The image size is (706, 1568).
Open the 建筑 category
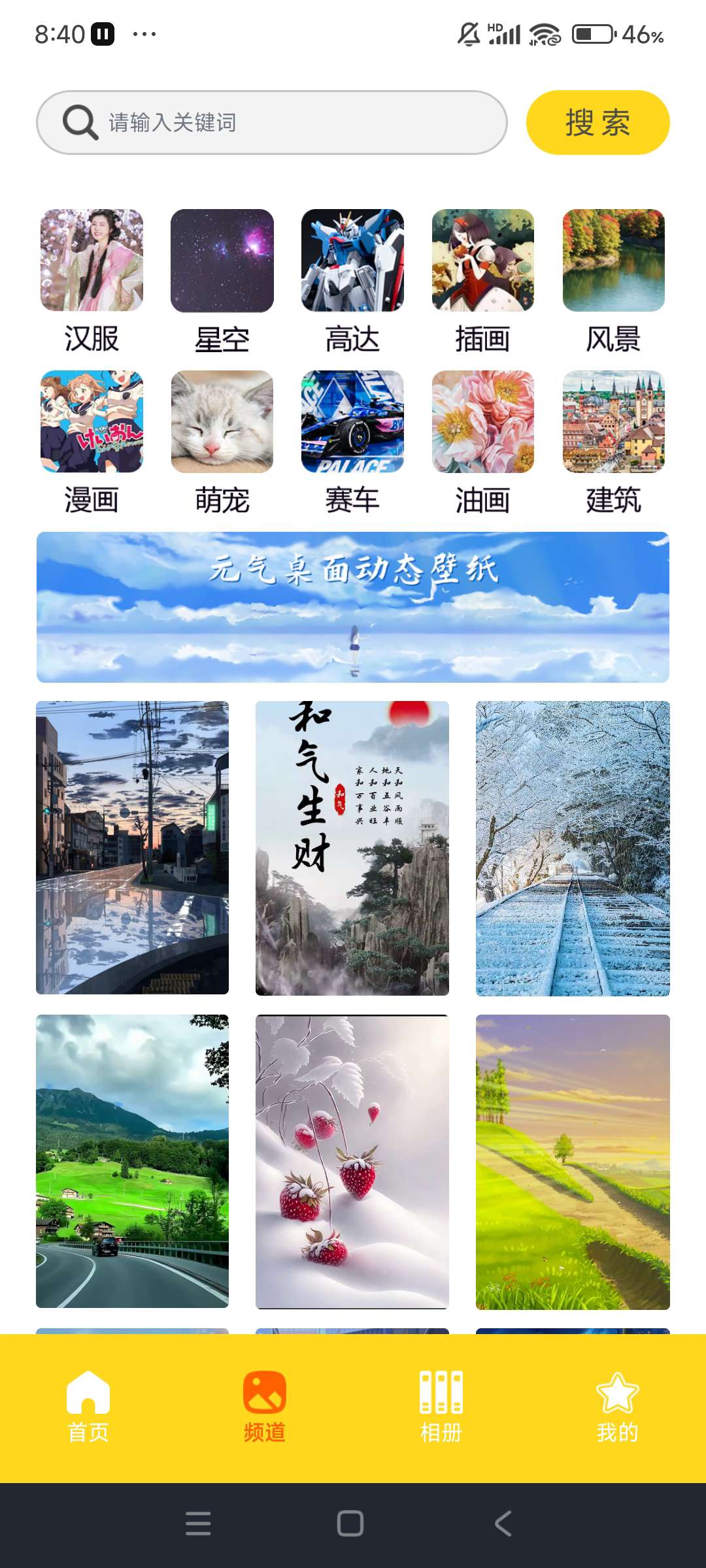(x=613, y=442)
